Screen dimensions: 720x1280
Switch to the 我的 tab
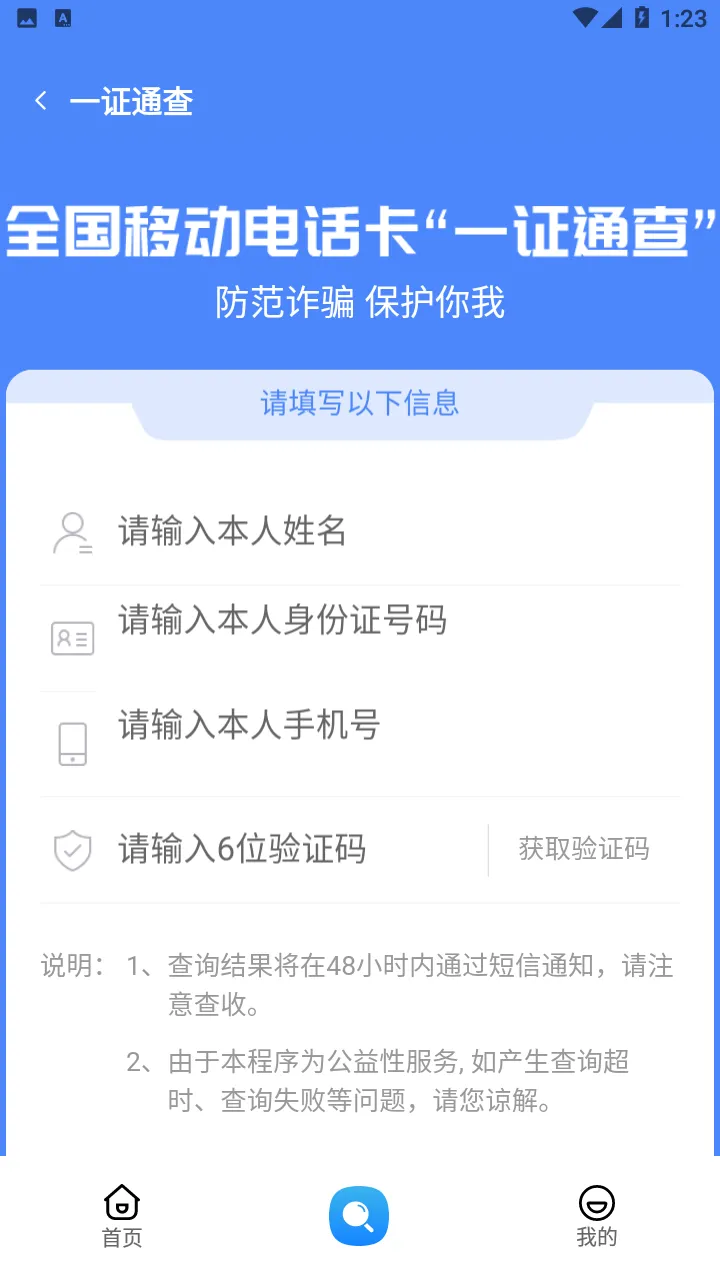tap(596, 1214)
